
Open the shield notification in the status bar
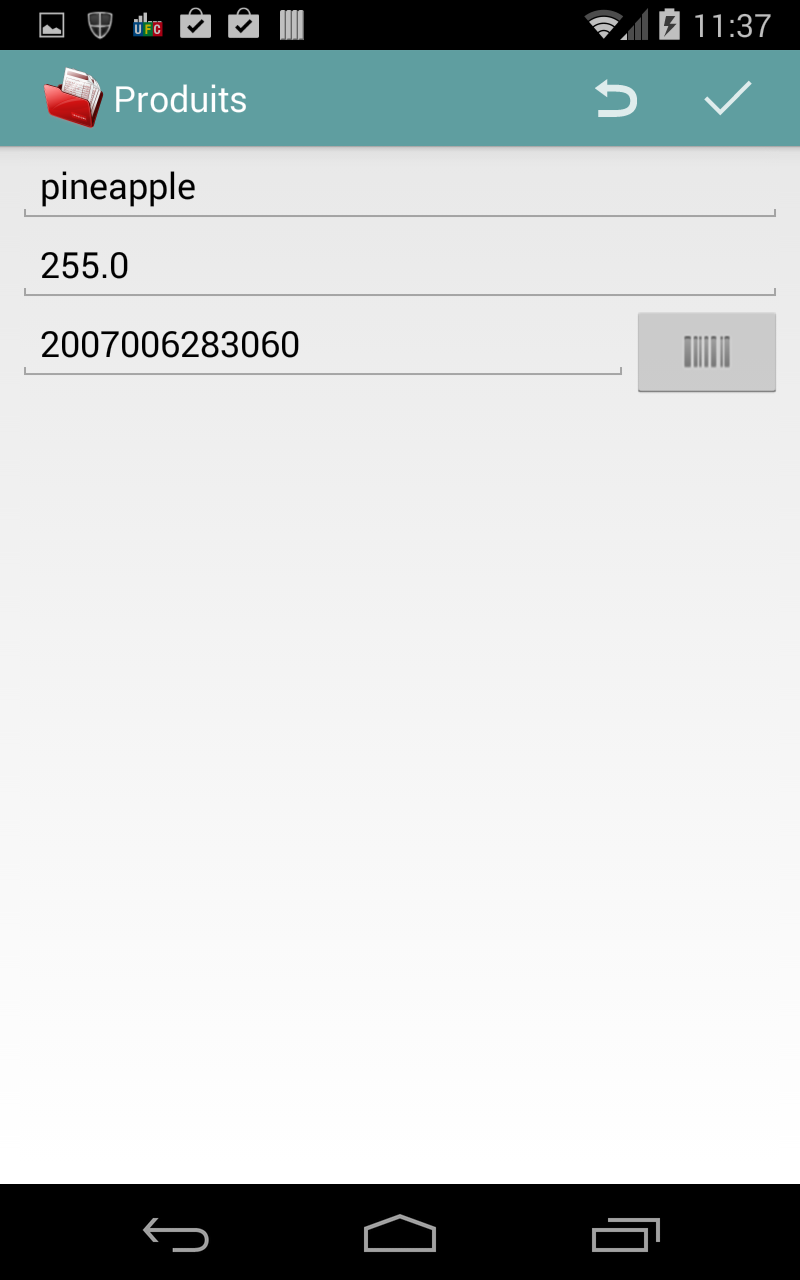(100, 24)
